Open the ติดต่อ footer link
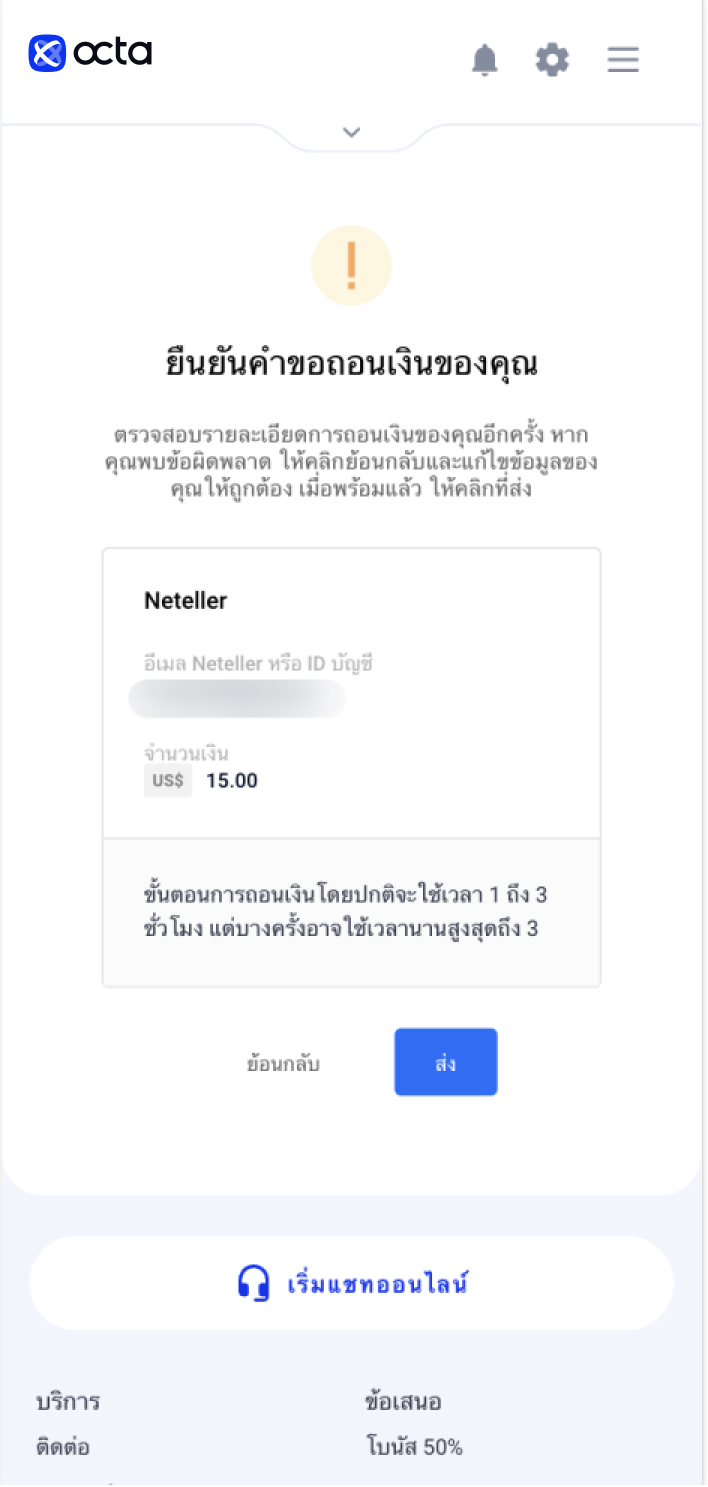 [62, 1447]
